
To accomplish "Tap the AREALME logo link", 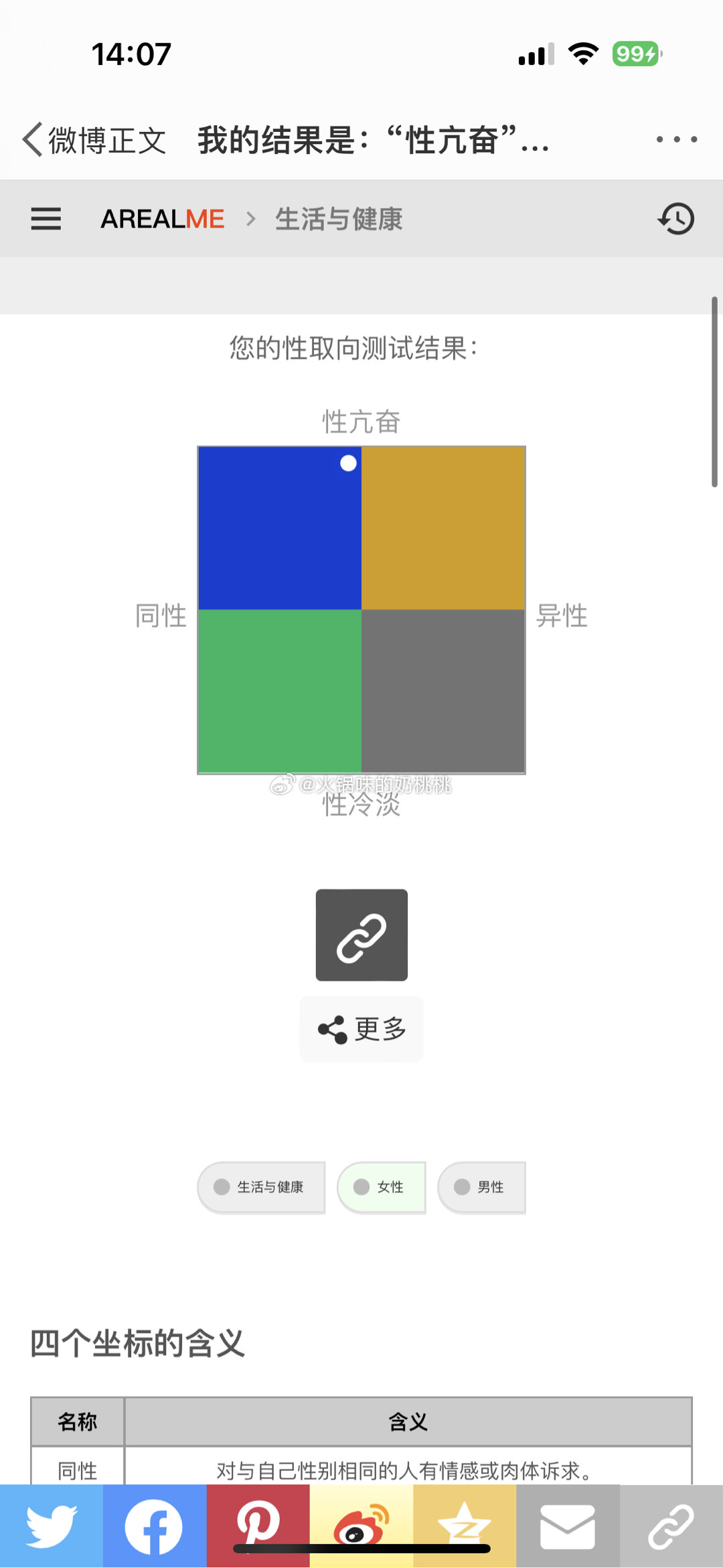I will click(162, 219).
